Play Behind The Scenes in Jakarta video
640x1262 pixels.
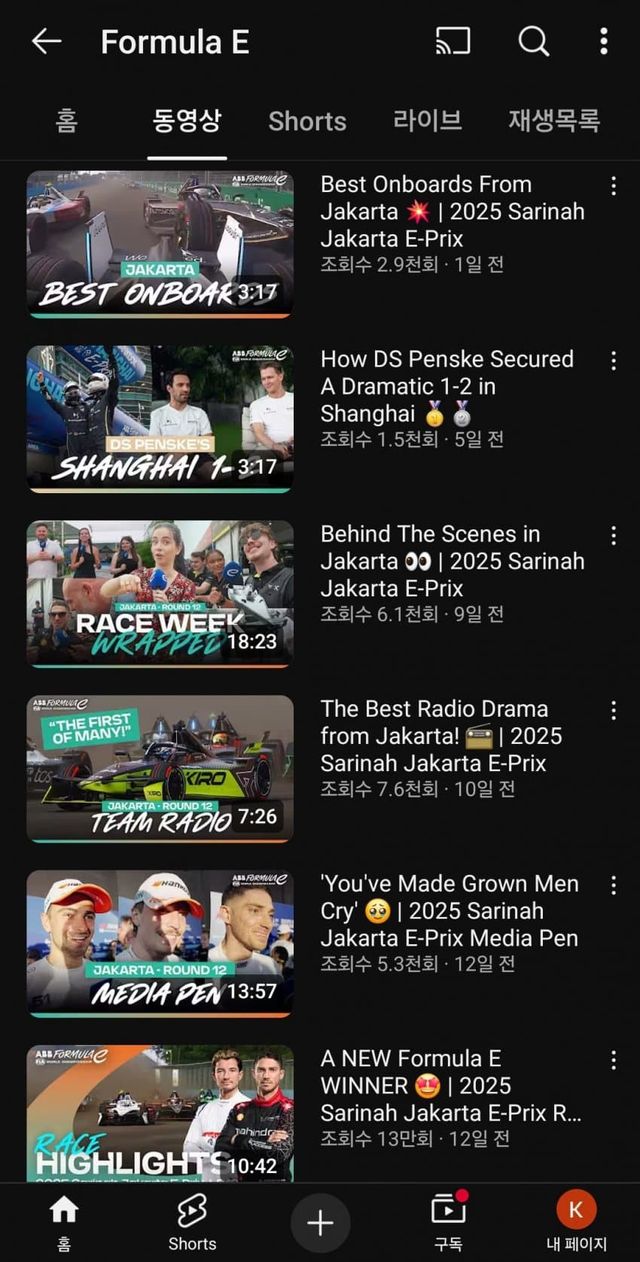[x=160, y=594]
